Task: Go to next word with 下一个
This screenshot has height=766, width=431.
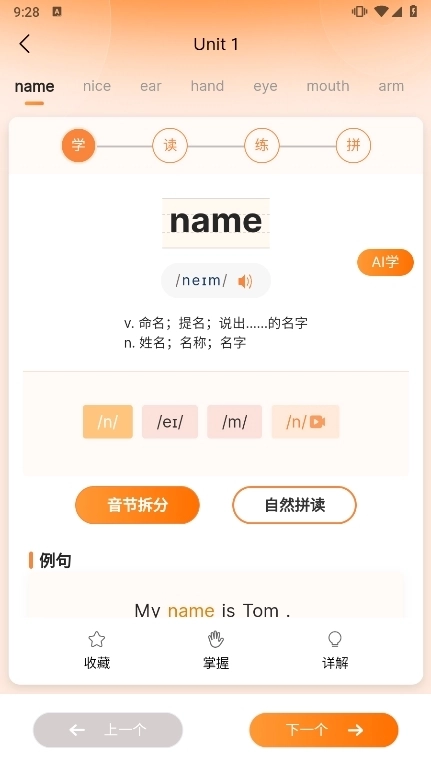Action: click(324, 730)
